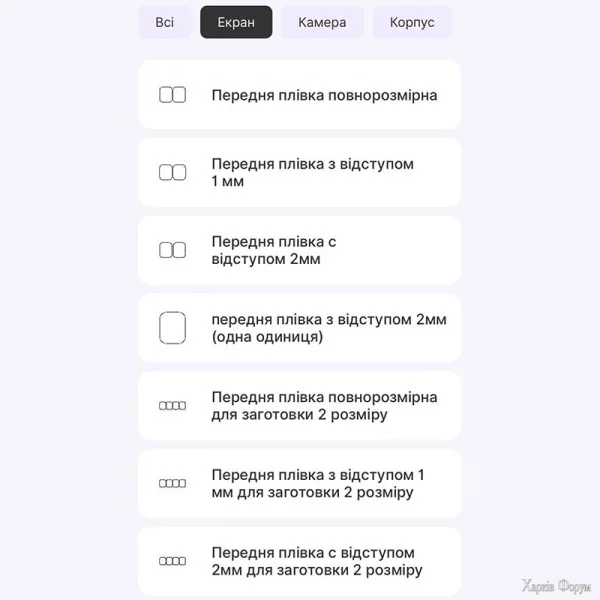Open Передня плівка повнорозмірна для заготовки 2 розміру
The image size is (600, 600).
click(299, 405)
